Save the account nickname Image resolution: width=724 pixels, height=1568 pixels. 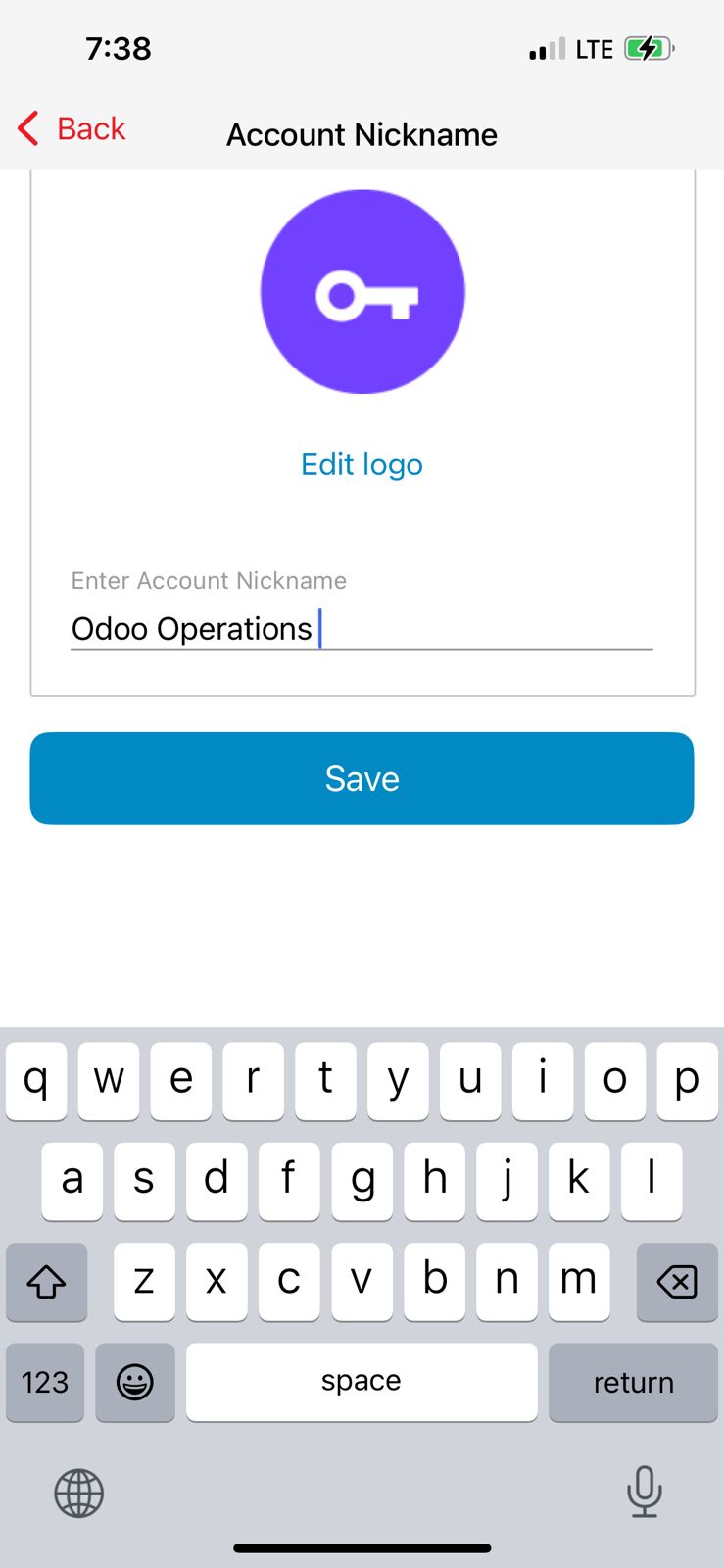362,778
